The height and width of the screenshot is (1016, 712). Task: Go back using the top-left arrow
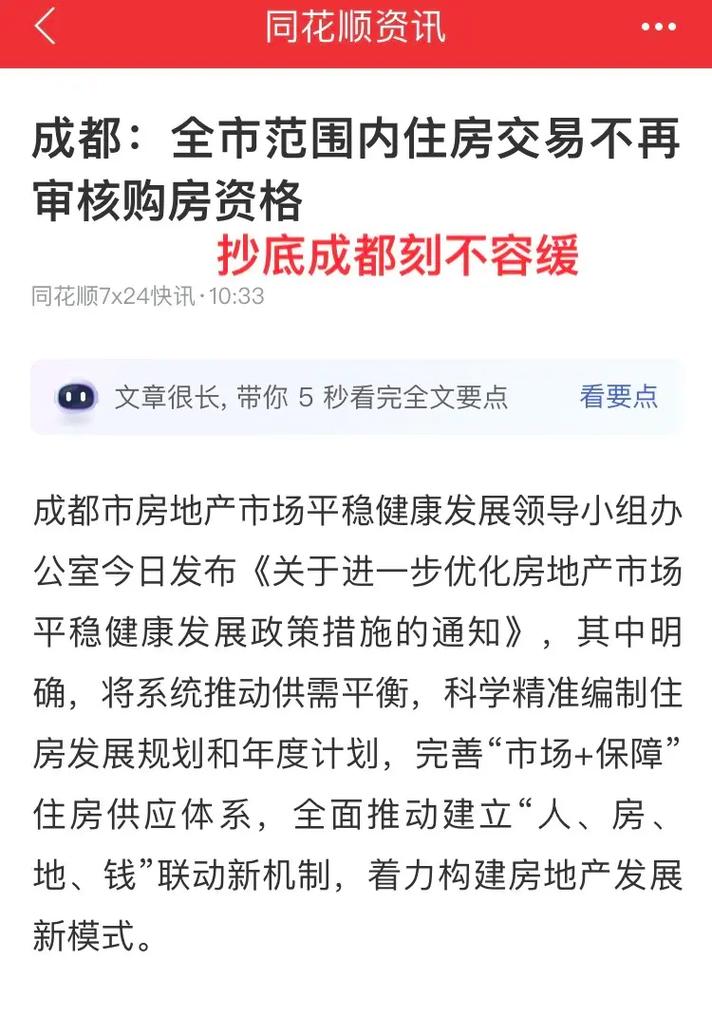tap(45, 27)
